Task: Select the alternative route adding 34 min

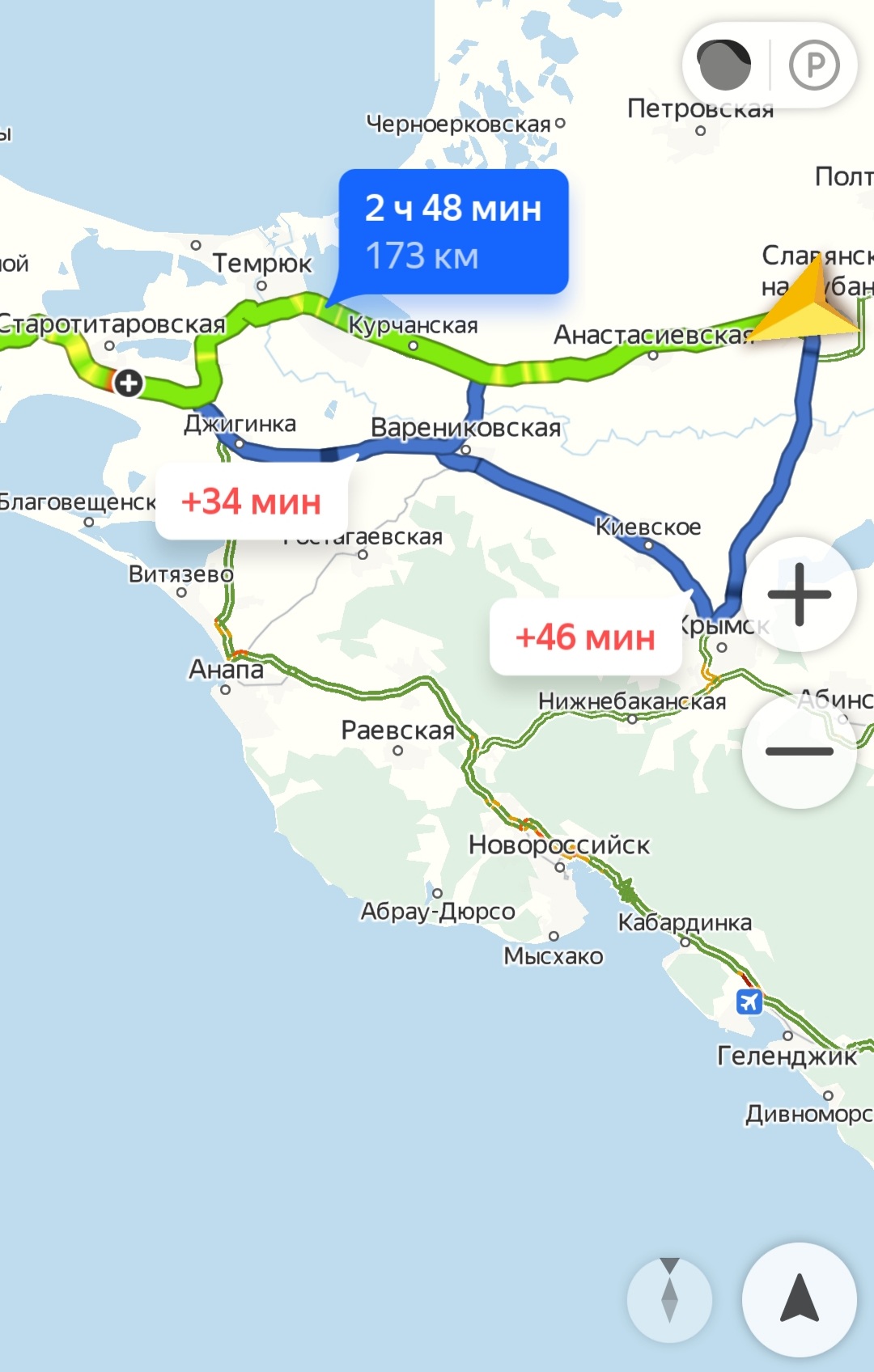Action: point(252,502)
